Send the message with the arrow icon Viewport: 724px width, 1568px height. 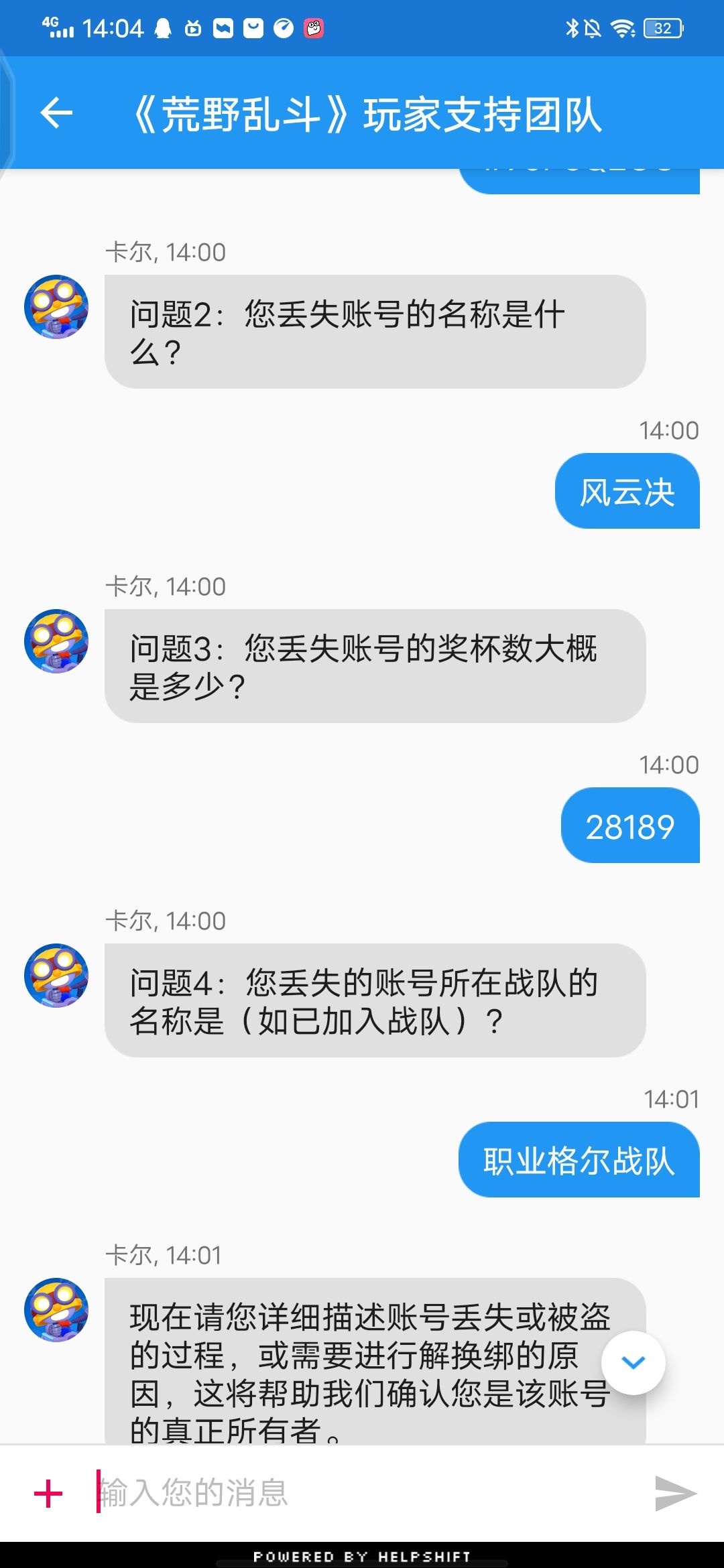tap(676, 1494)
